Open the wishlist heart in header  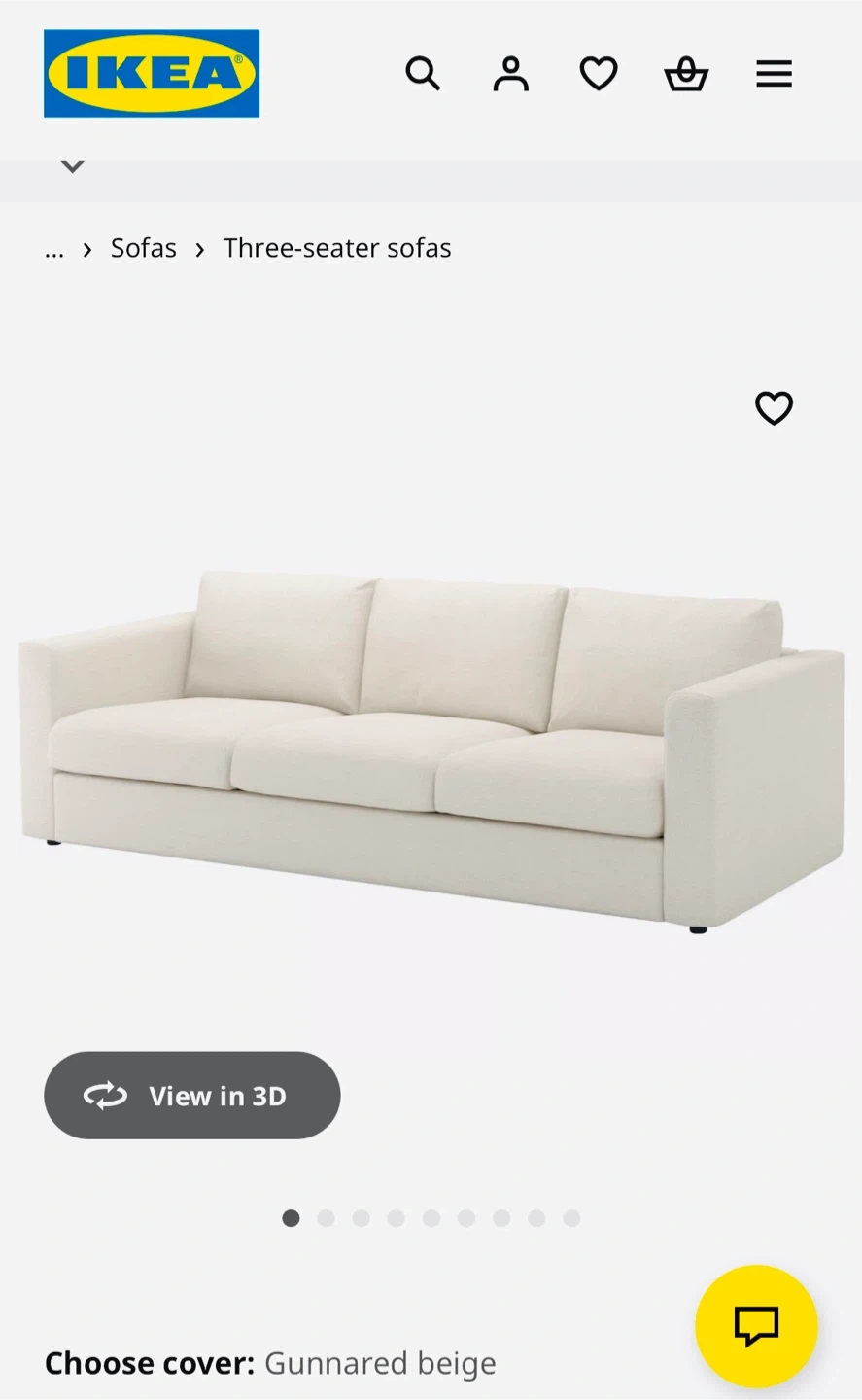coord(599,74)
